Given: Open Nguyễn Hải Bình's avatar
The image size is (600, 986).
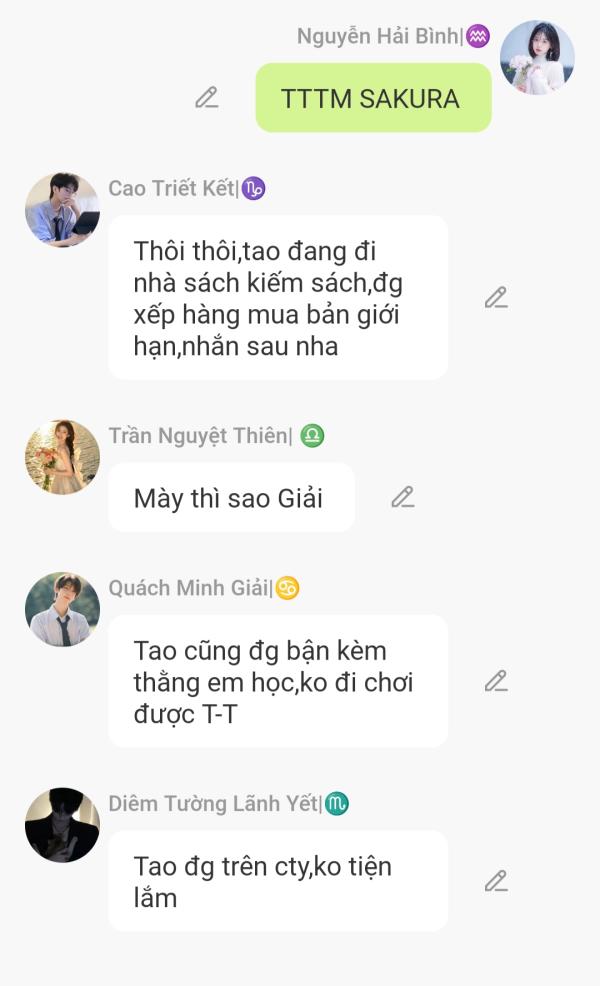Looking at the screenshot, I should [x=537, y=57].
